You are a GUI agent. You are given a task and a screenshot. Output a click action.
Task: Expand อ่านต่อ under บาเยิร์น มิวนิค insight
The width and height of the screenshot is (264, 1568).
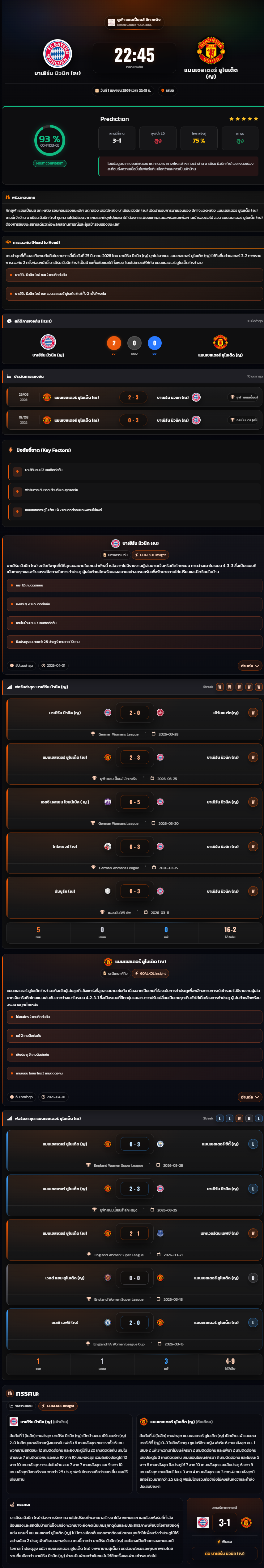(249, 665)
